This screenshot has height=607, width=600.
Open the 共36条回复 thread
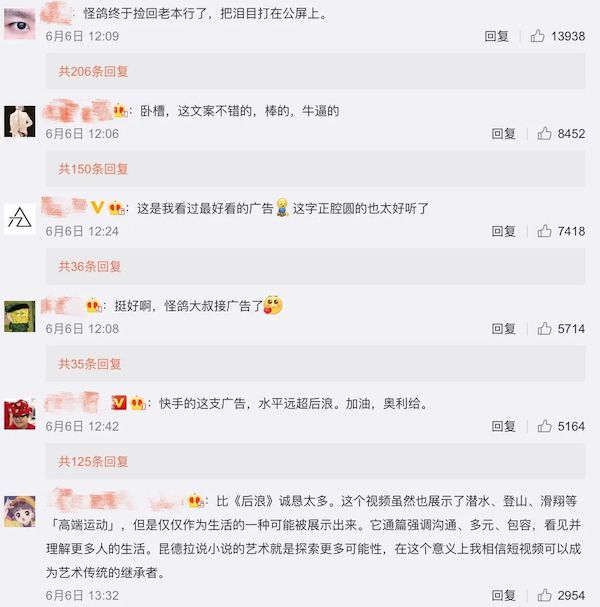point(89,266)
